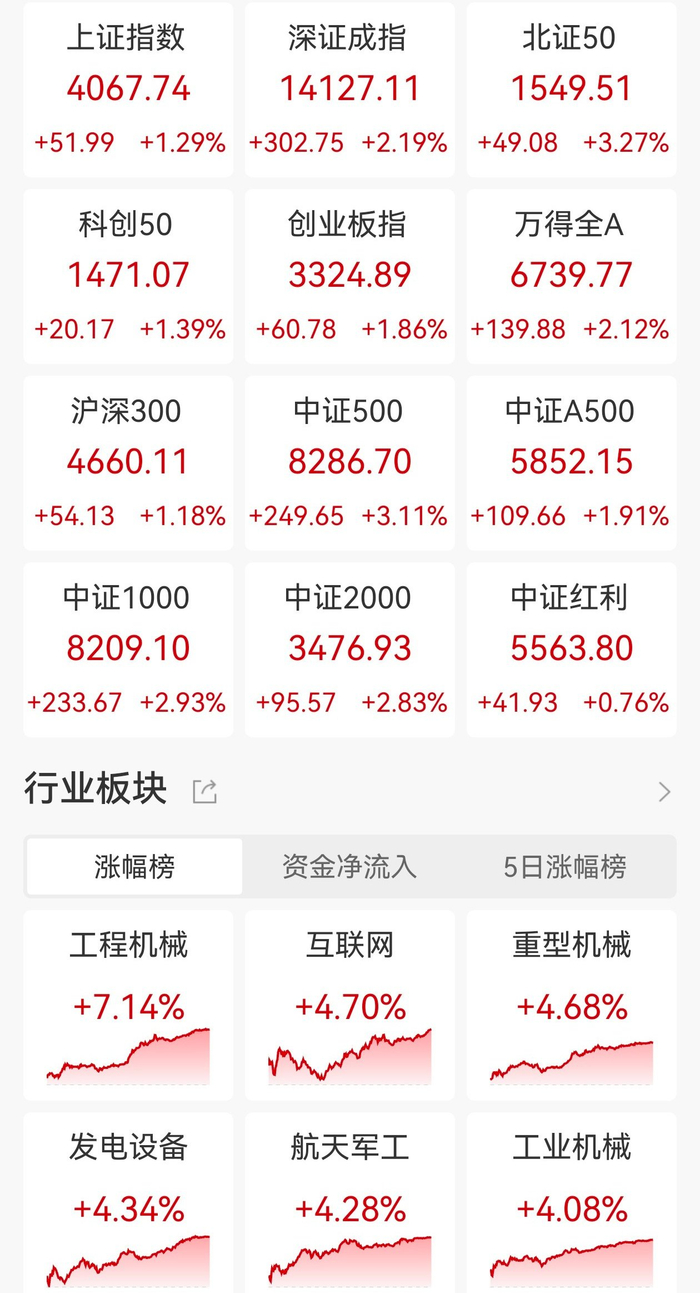
Task: Select the 涨幅榜 tab
Action: 134,866
